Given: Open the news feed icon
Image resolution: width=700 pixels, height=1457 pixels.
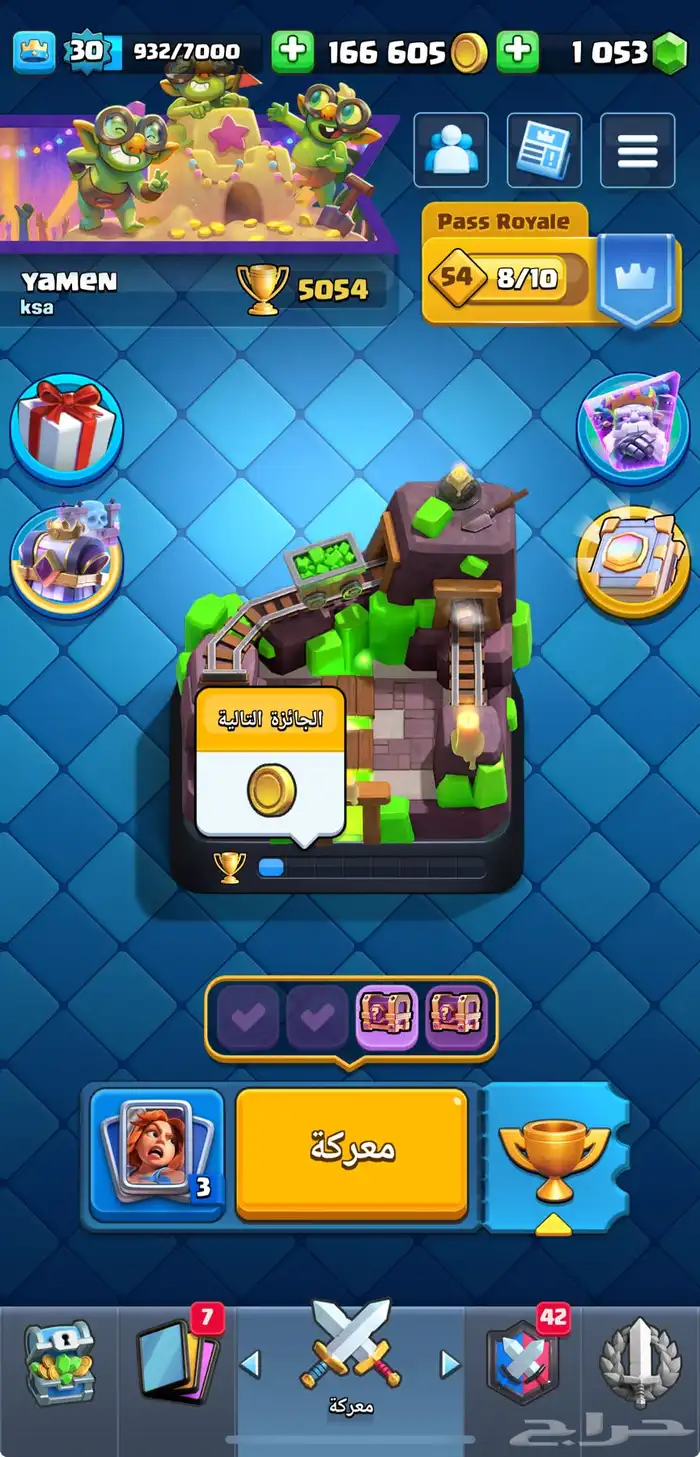Looking at the screenshot, I should [x=544, y=150].
